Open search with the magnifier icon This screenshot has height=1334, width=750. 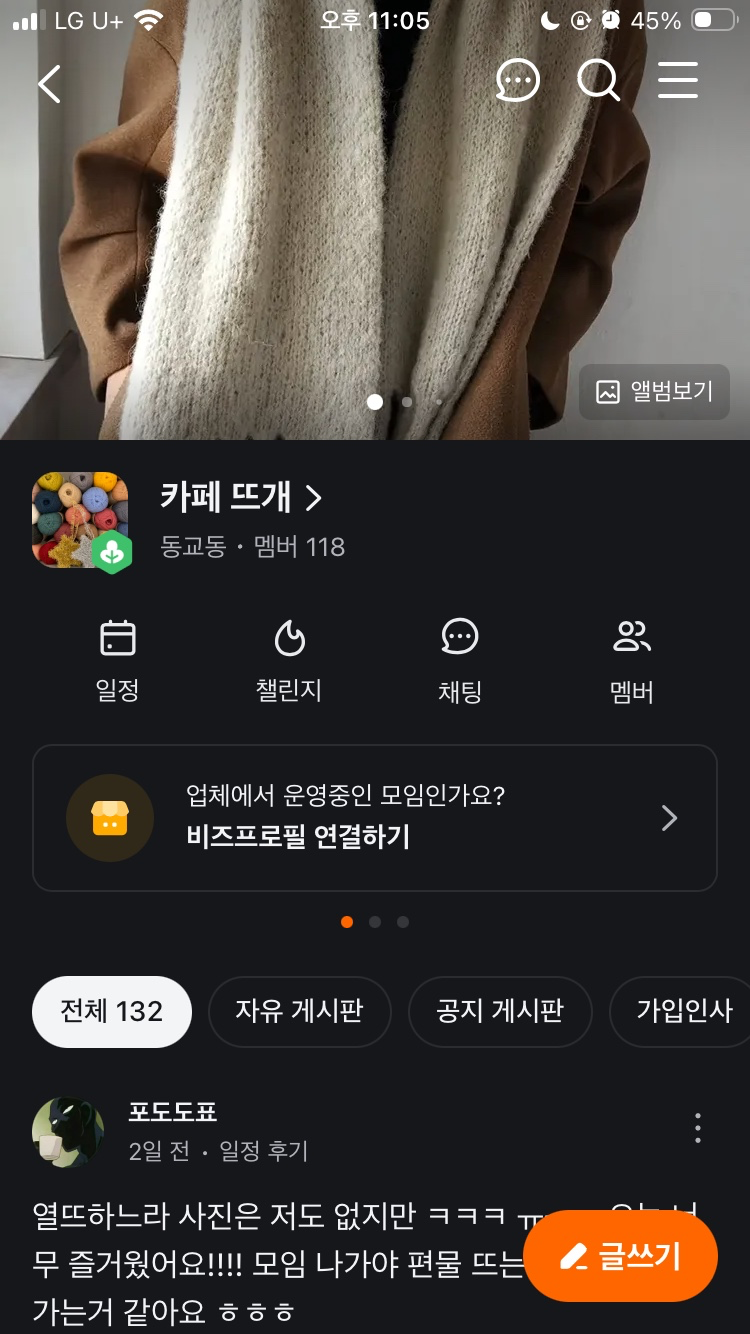[x=598, y=81]
